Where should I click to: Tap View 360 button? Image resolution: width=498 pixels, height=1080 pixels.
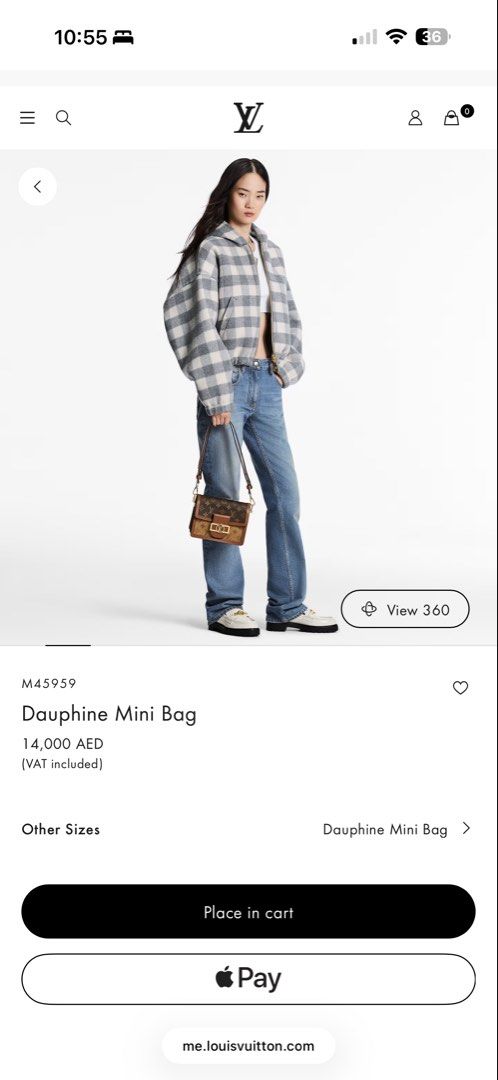pyautogui.click(x=405, y=609)
